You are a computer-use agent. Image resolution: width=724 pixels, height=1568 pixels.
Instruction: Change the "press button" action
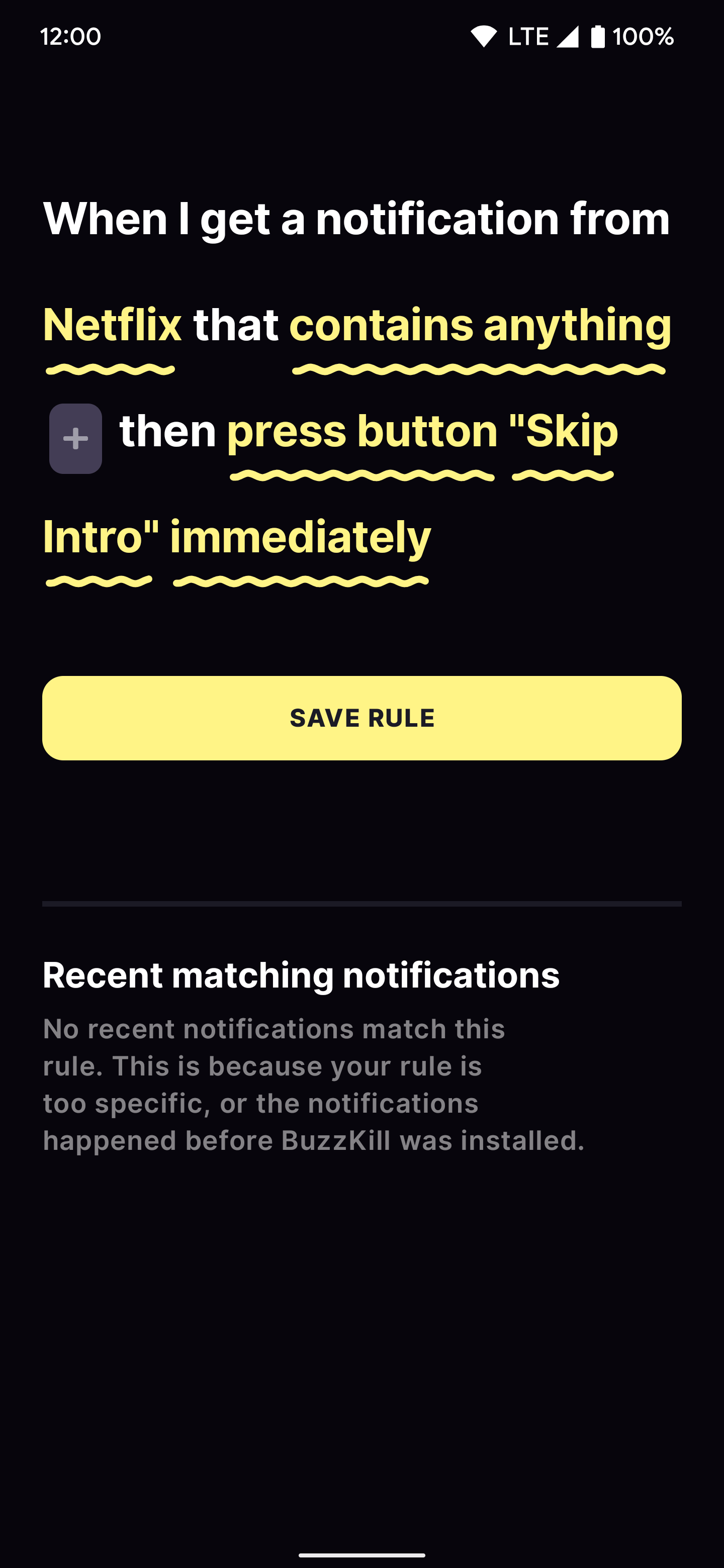pyautogui.click(x=363, y=432)
